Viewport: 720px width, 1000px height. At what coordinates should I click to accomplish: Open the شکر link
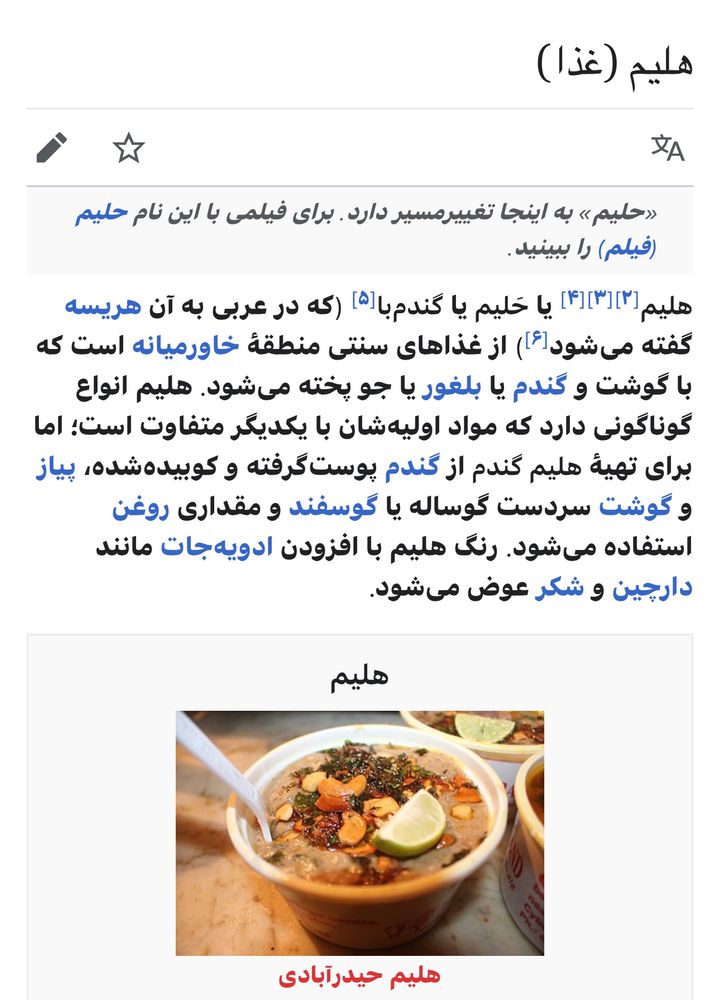(559, 590)
